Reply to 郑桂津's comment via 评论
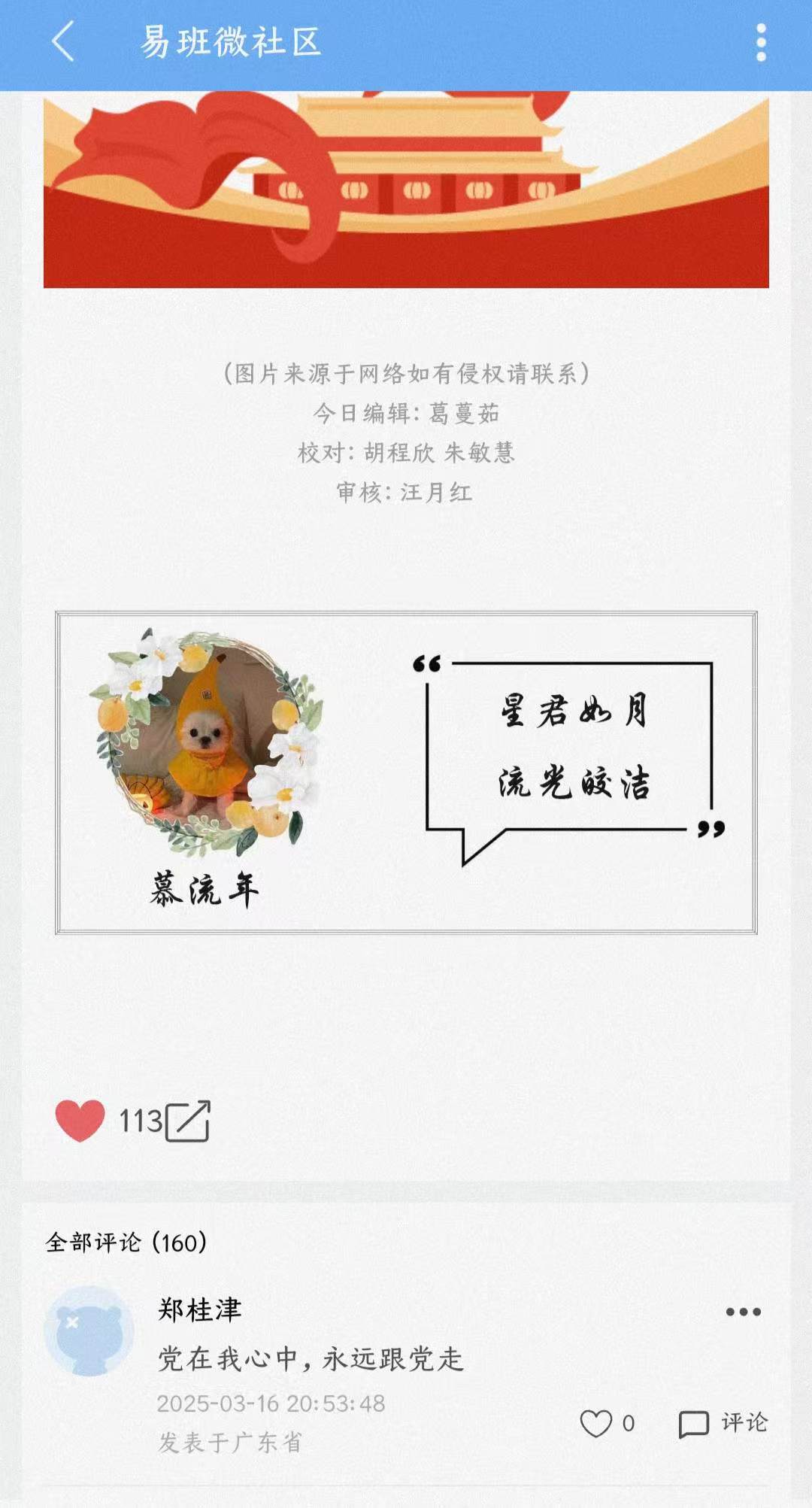Image resolution: width=812 pixels, height=1508 pixels. (723, 1423)
